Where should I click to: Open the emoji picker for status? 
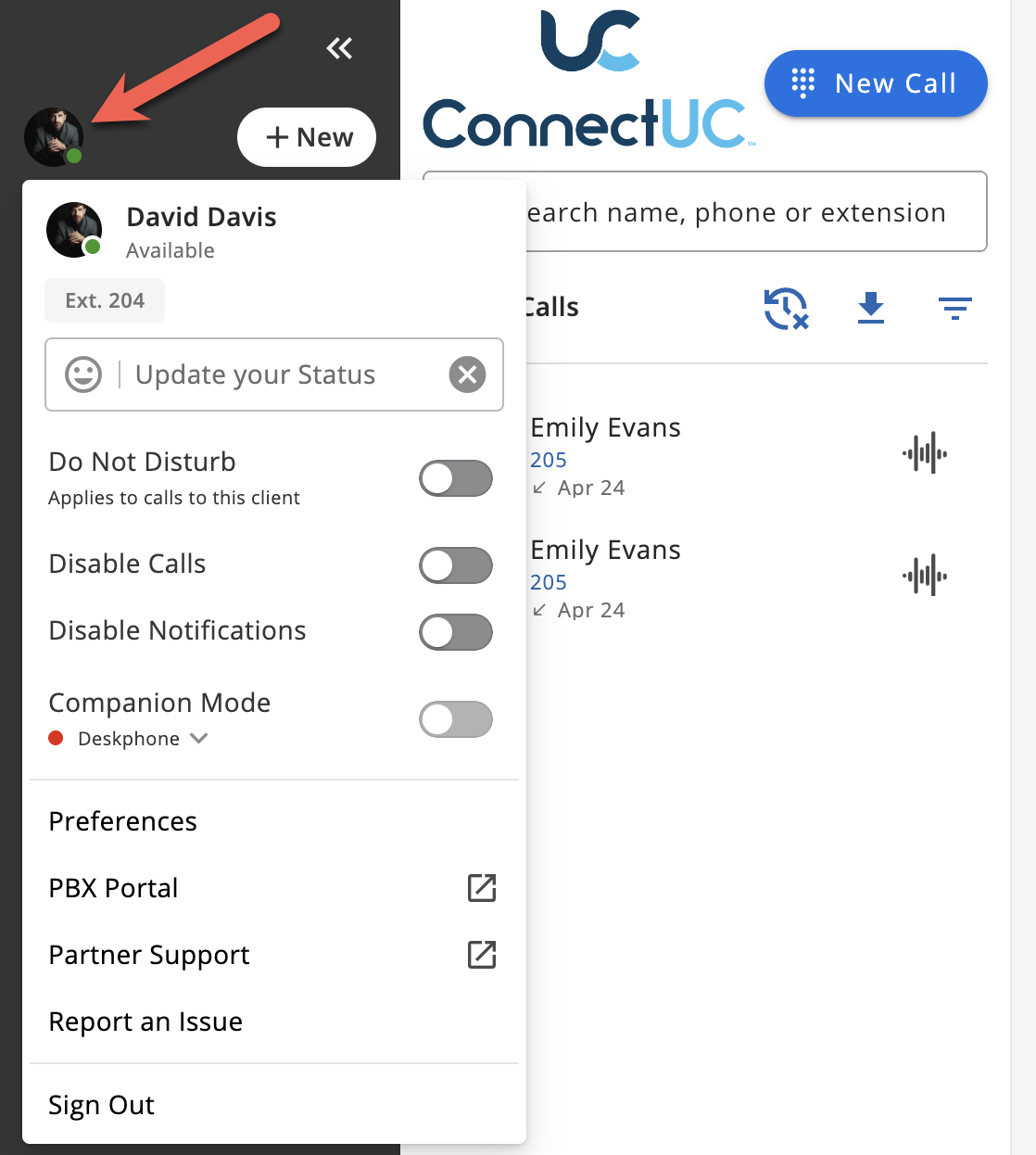[83, 374]
